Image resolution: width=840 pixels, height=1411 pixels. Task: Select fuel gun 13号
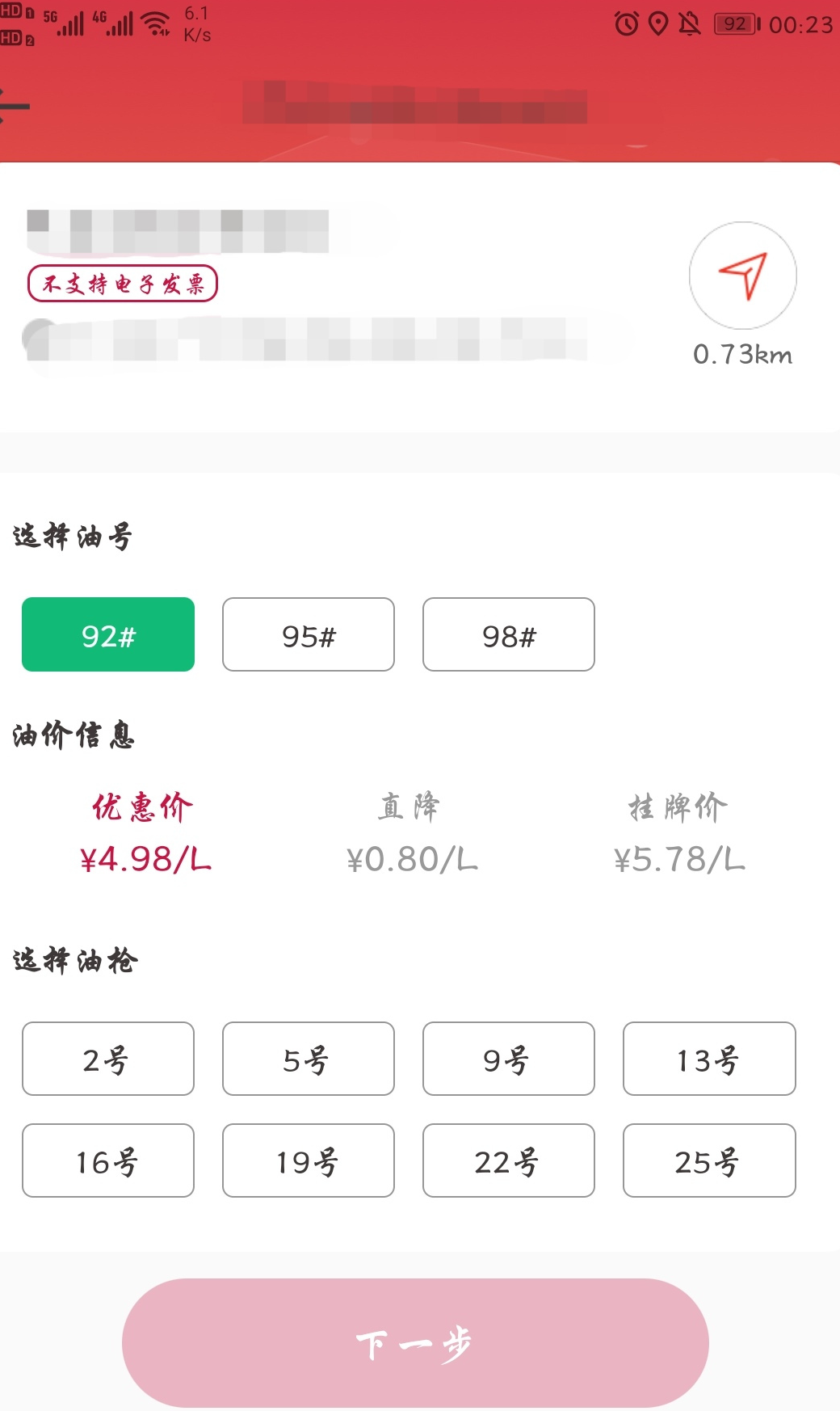[x=708, y=1059]
